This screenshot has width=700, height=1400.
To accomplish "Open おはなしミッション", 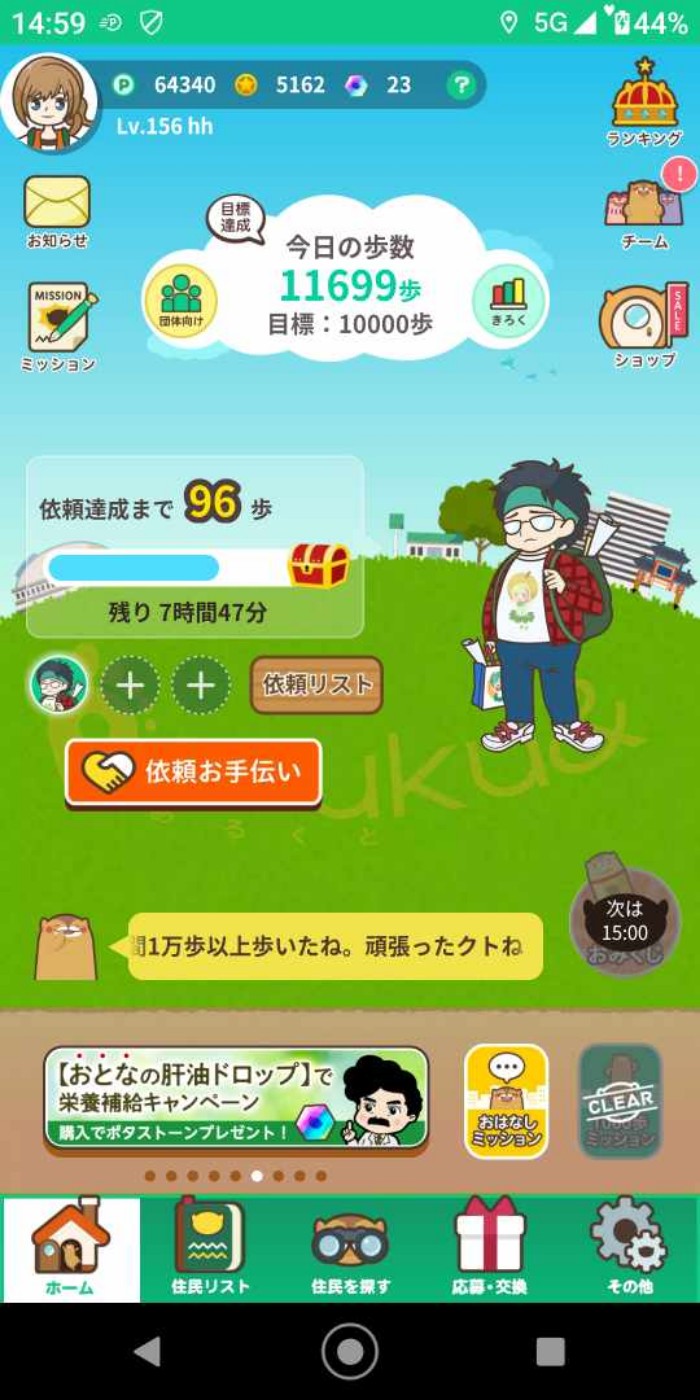I will click(506, 1101).
